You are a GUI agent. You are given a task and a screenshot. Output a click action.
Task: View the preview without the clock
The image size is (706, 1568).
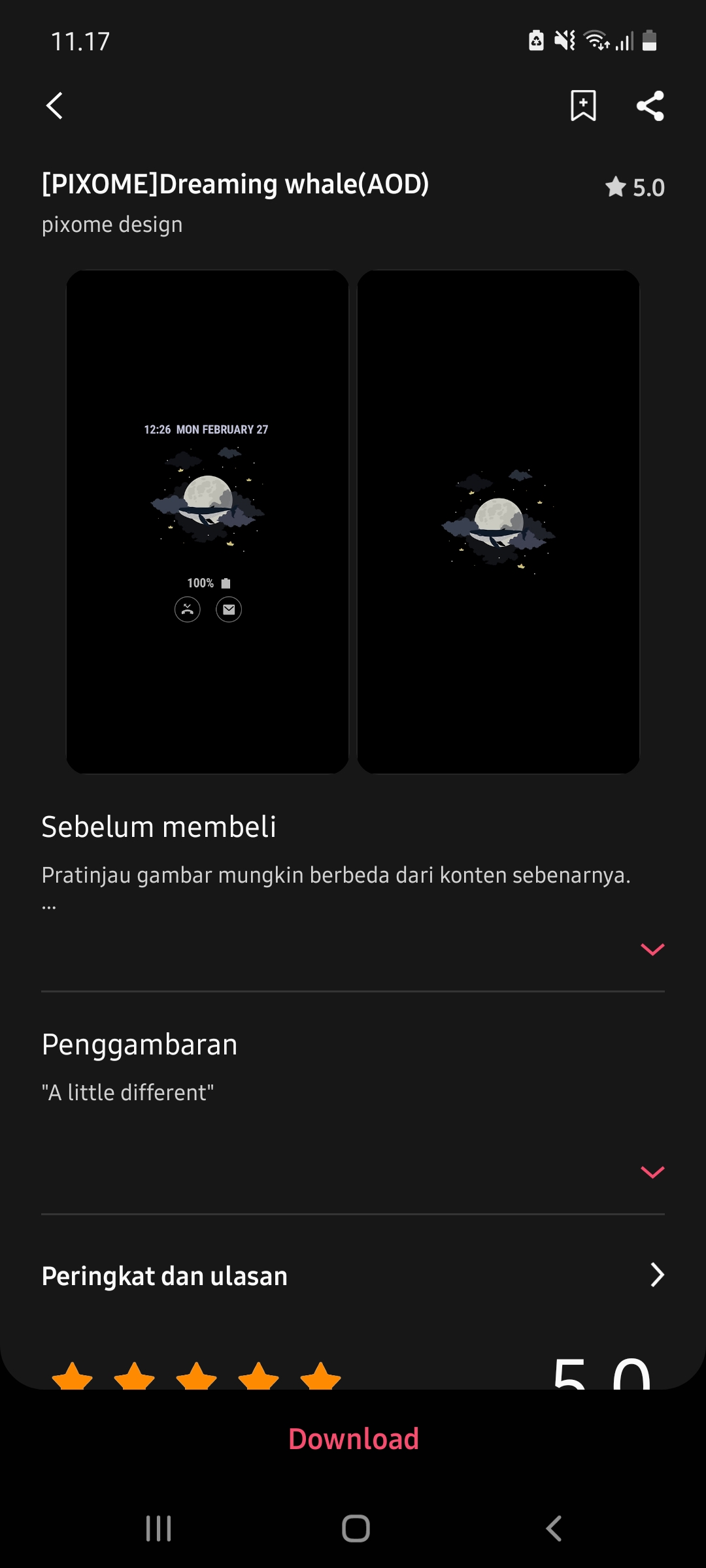(498, 521)
